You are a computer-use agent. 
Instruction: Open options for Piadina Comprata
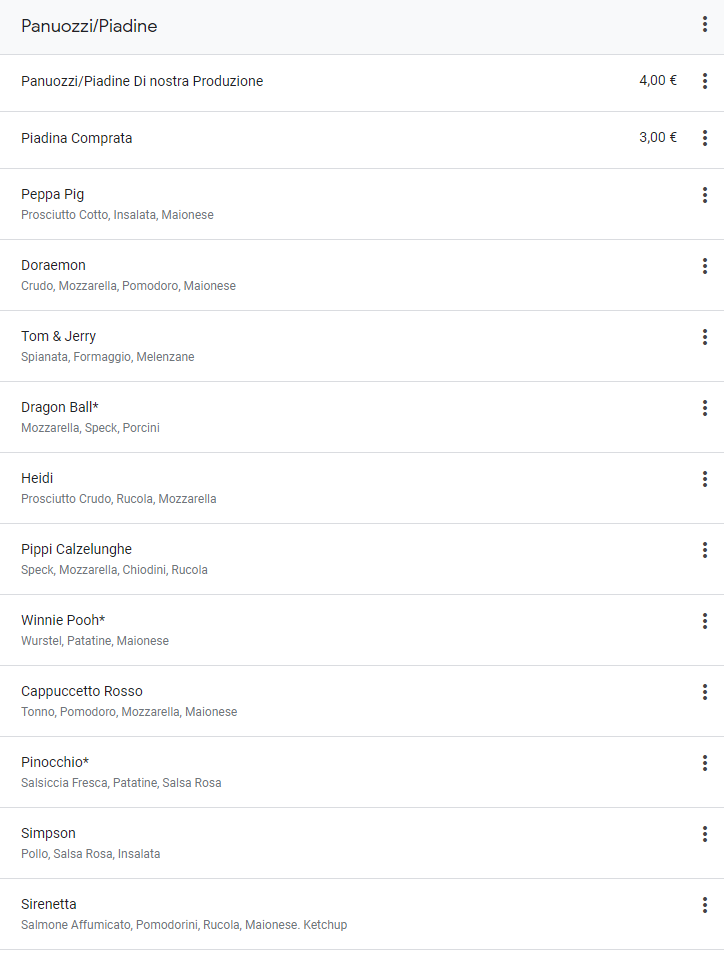704,138
